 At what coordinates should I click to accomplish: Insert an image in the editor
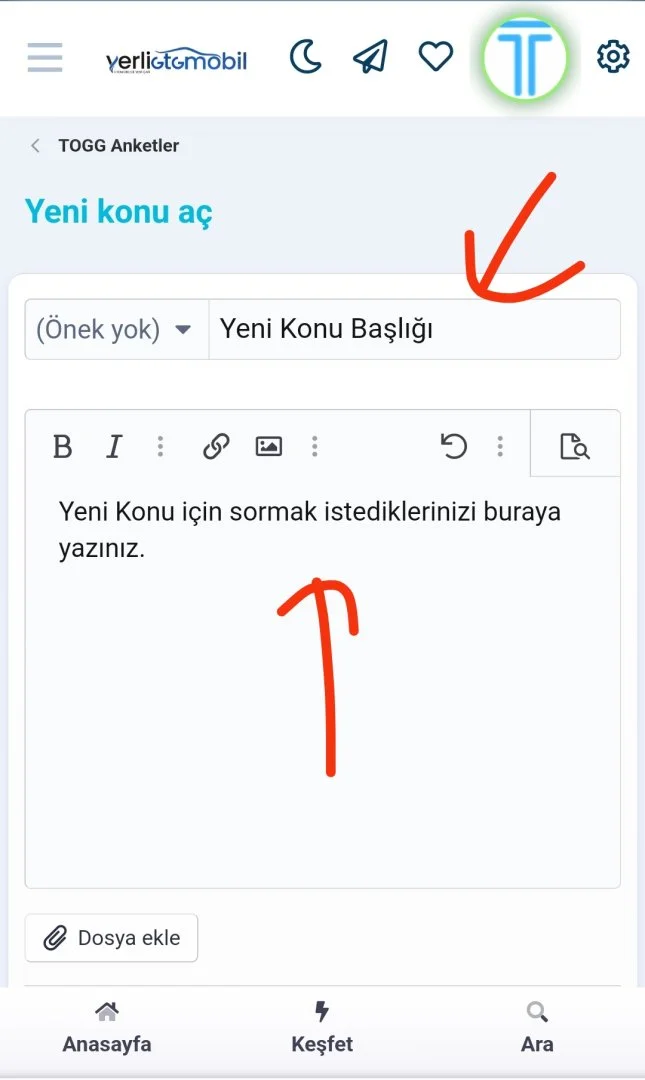point(268,446)
